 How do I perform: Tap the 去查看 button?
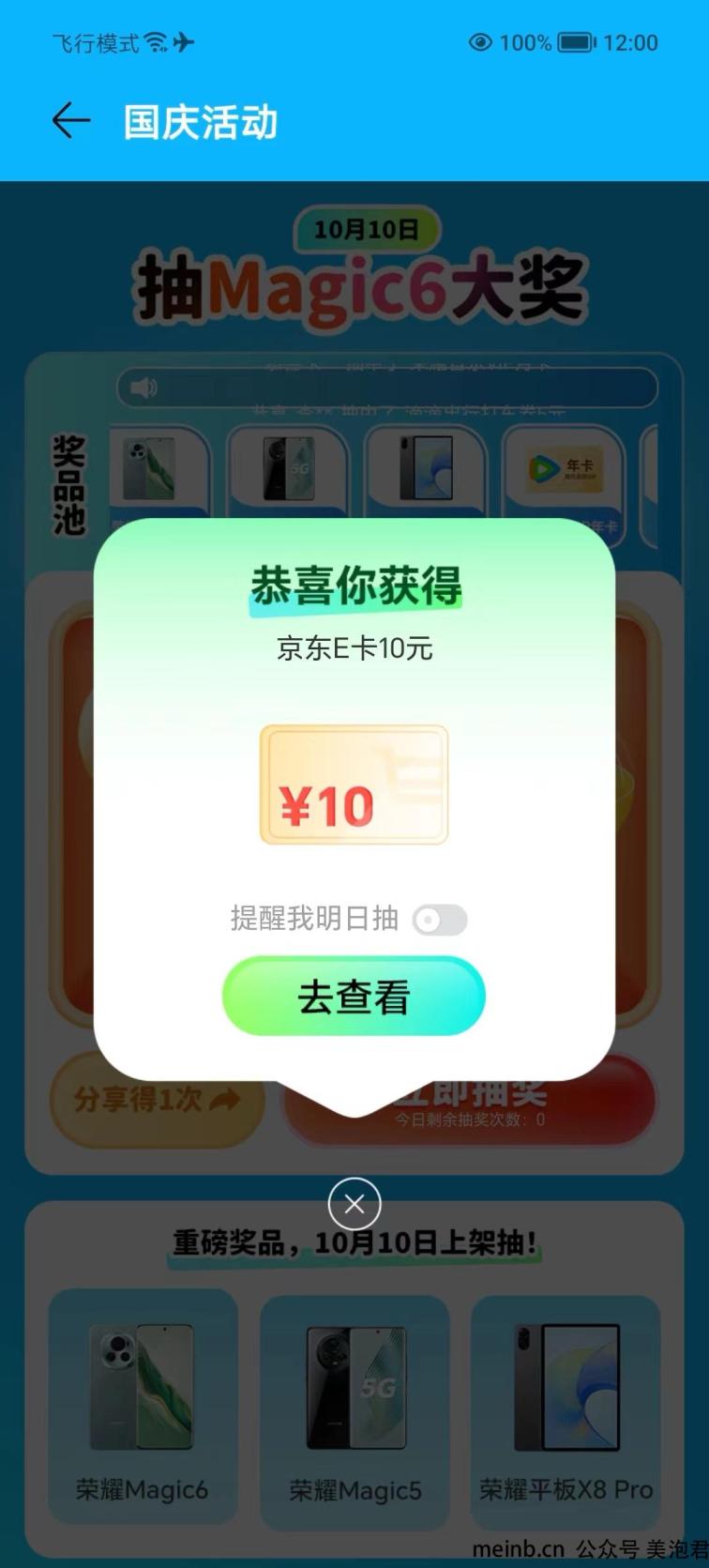(354, 997)
